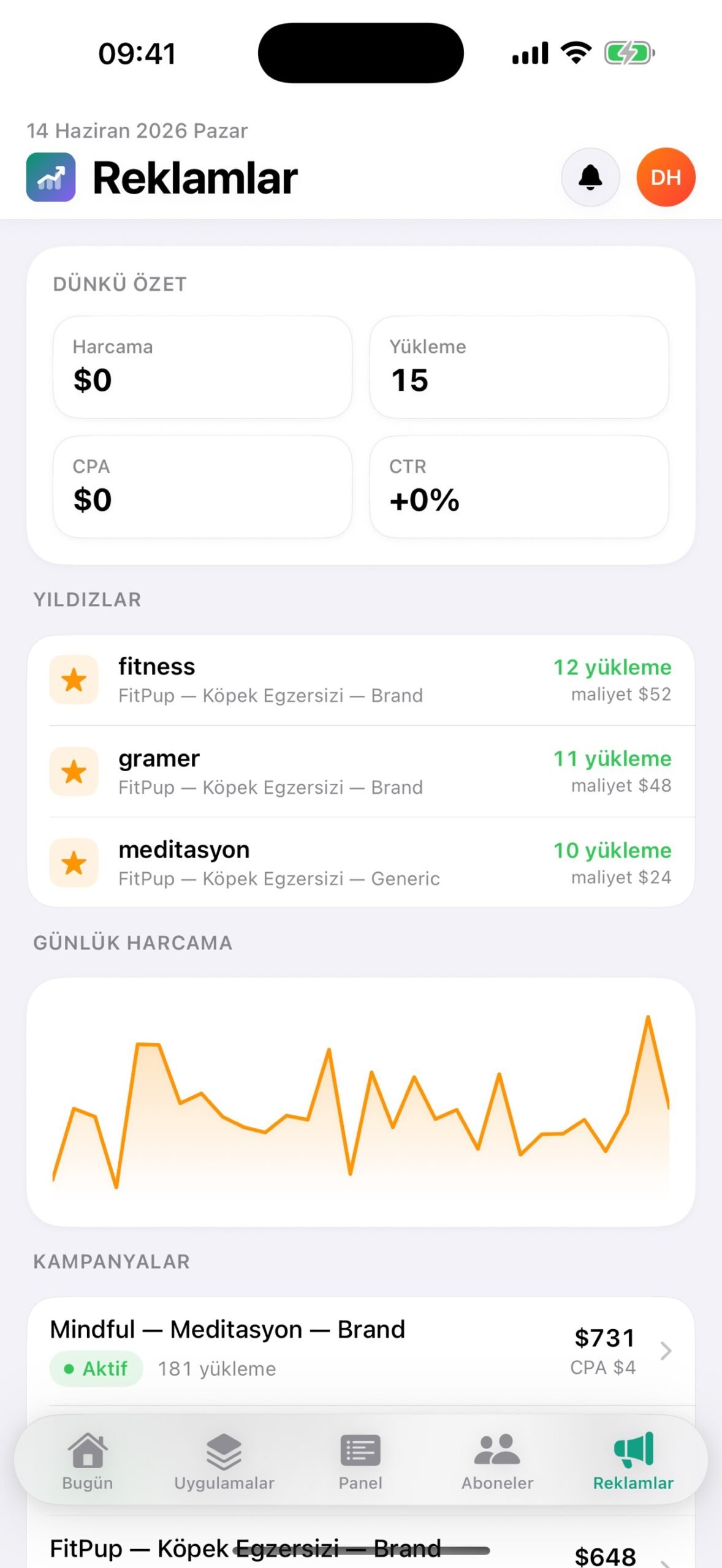Open the fitness keyword row
The image size is (722, 1568).
click(x=361, y=680)
